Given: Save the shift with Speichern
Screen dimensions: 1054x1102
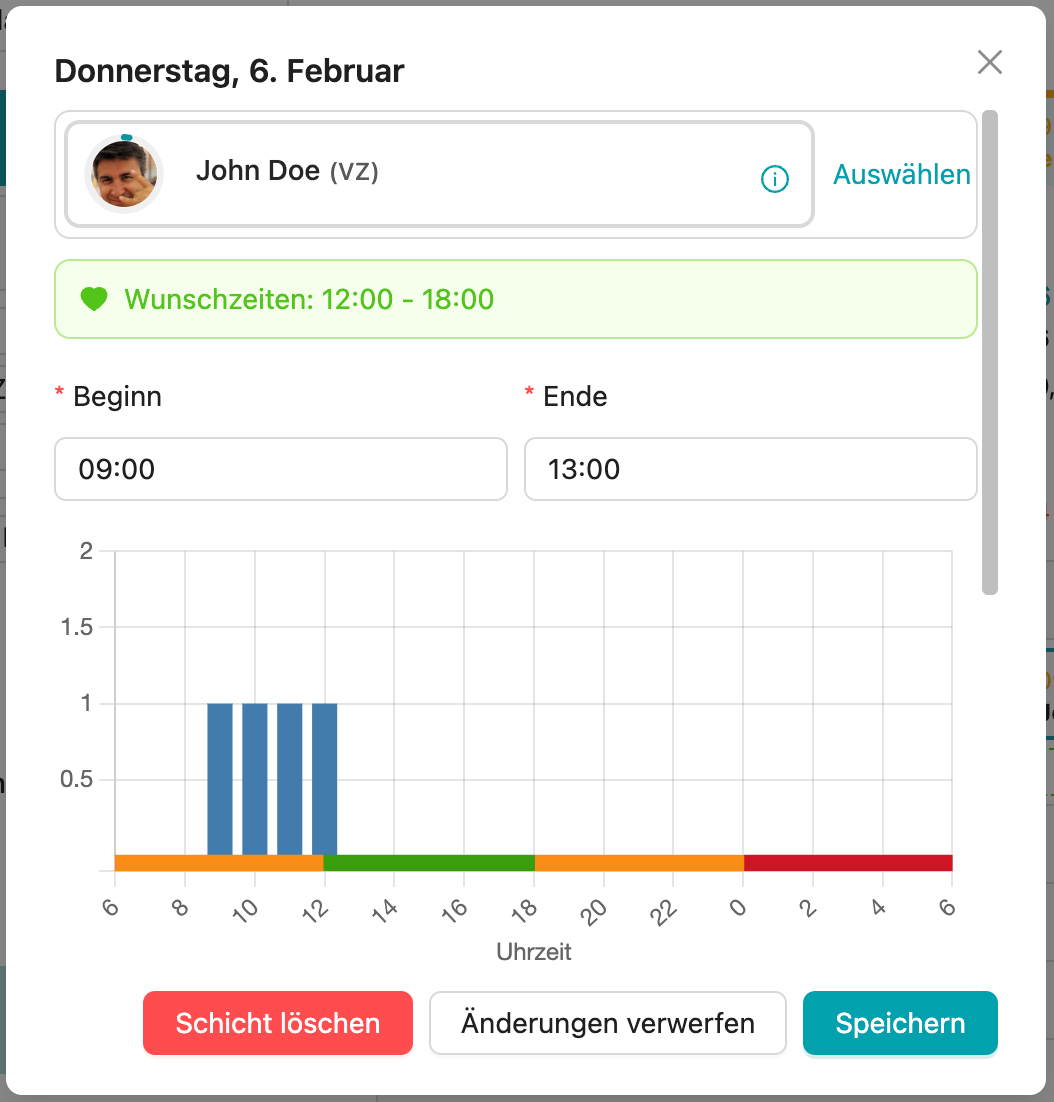Looking at the screenshot, I should [900, 1023].
